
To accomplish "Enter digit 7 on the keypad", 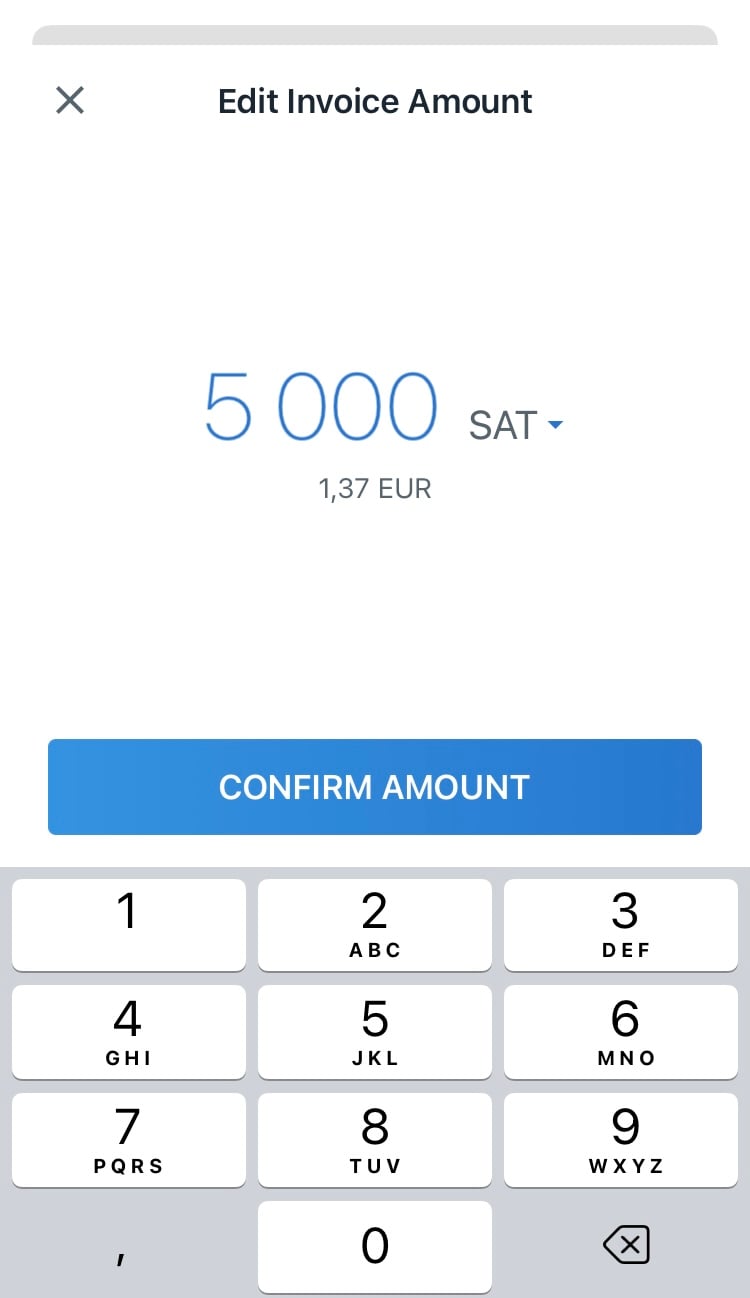I will pyautogui.click(x=128, y=1140).
